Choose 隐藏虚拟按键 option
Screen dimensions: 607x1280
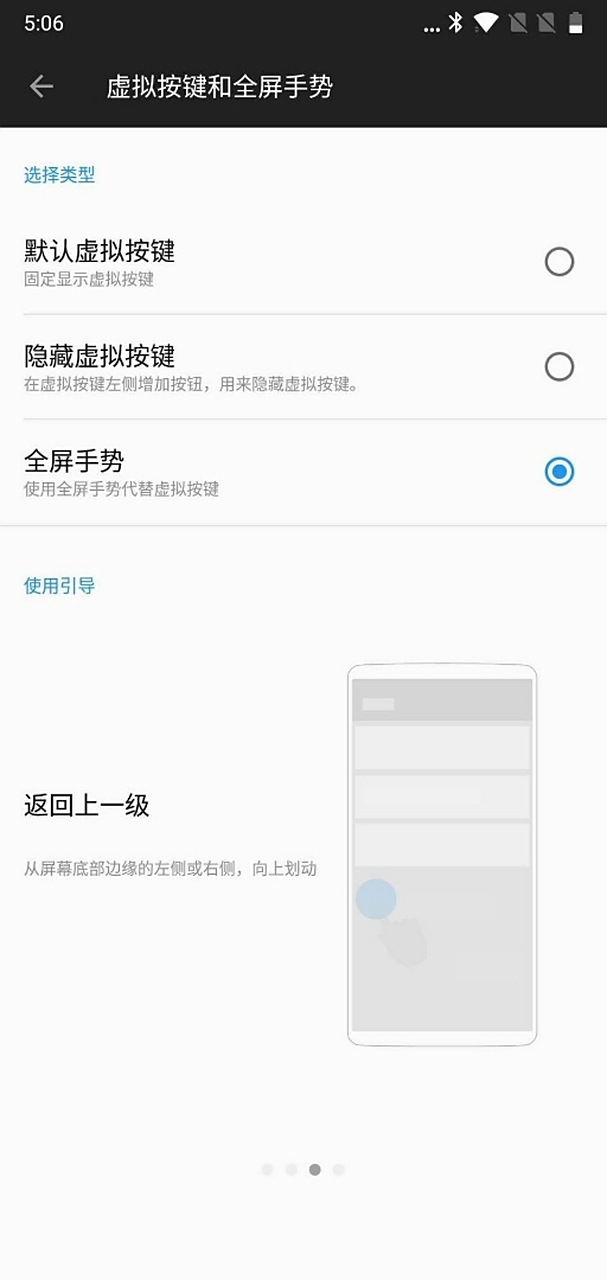559,367
